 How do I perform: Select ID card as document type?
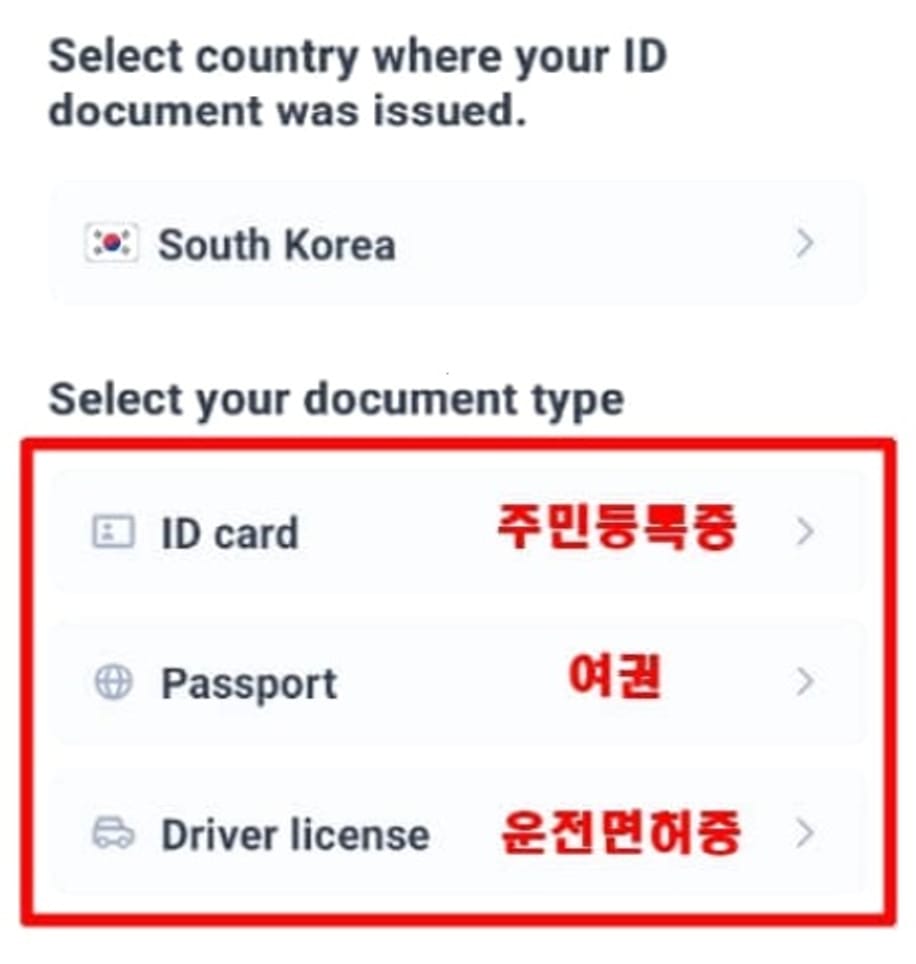click(x=457, y=533)
